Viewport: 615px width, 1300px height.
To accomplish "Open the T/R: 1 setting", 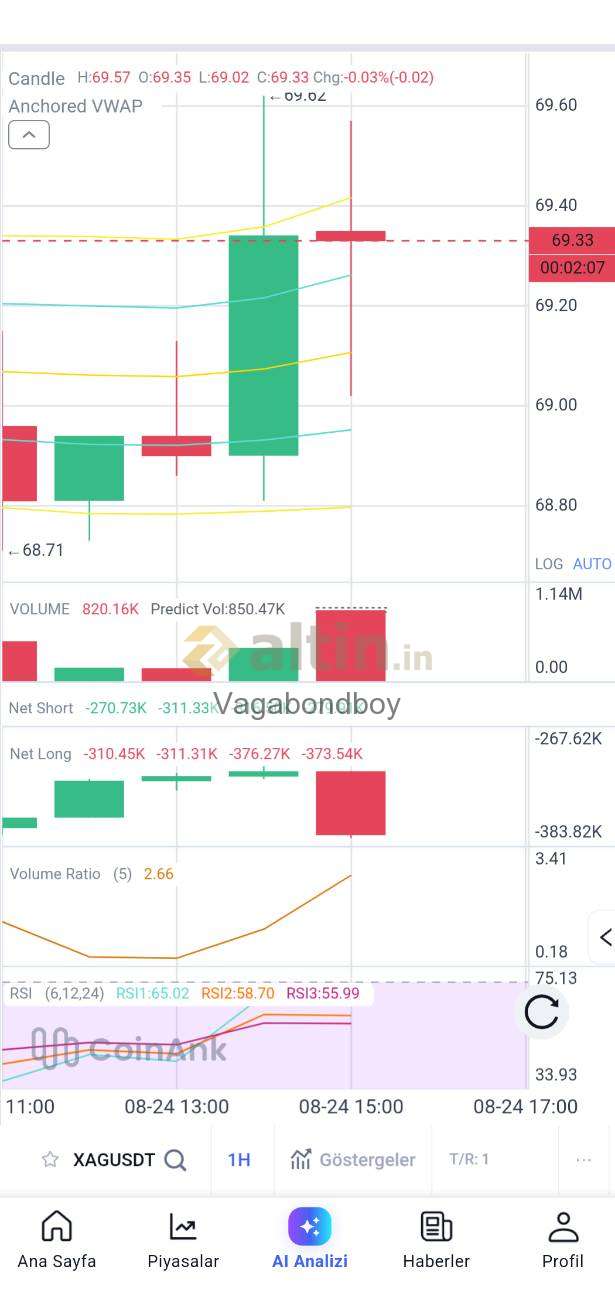I will point(469,1160).
